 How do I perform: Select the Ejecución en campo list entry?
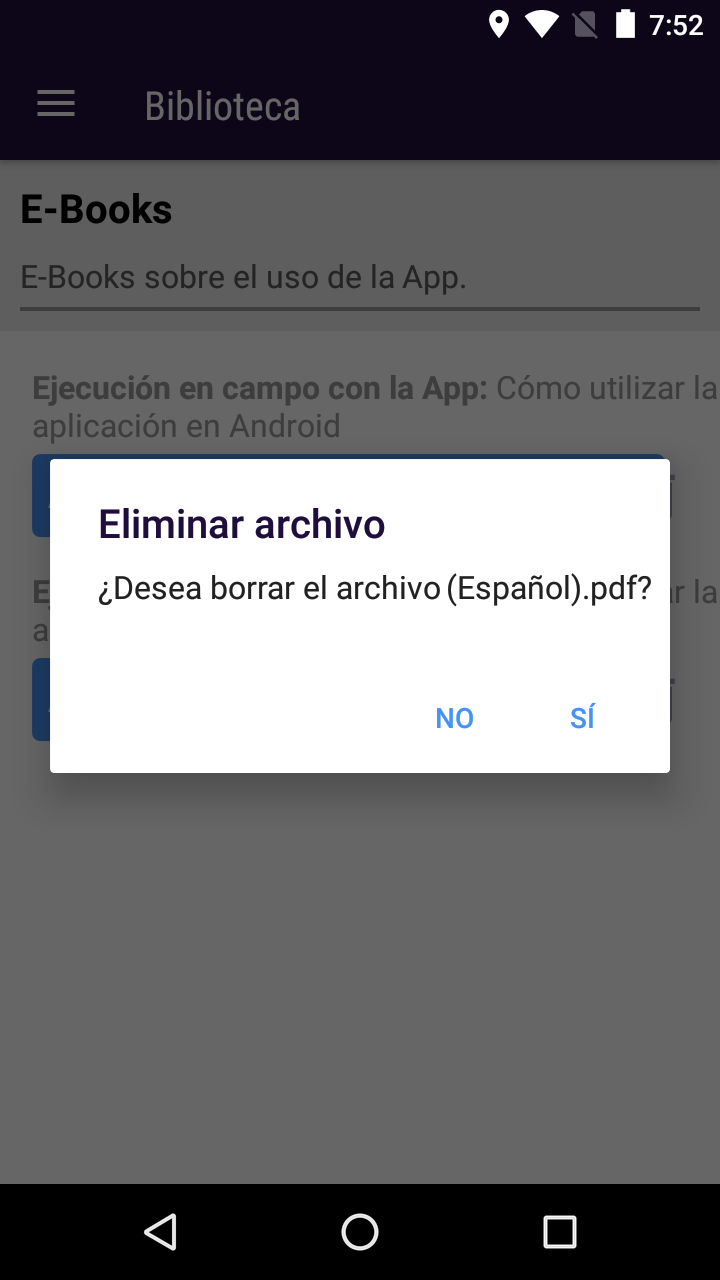pyautogui.click(x=360, y=405)
